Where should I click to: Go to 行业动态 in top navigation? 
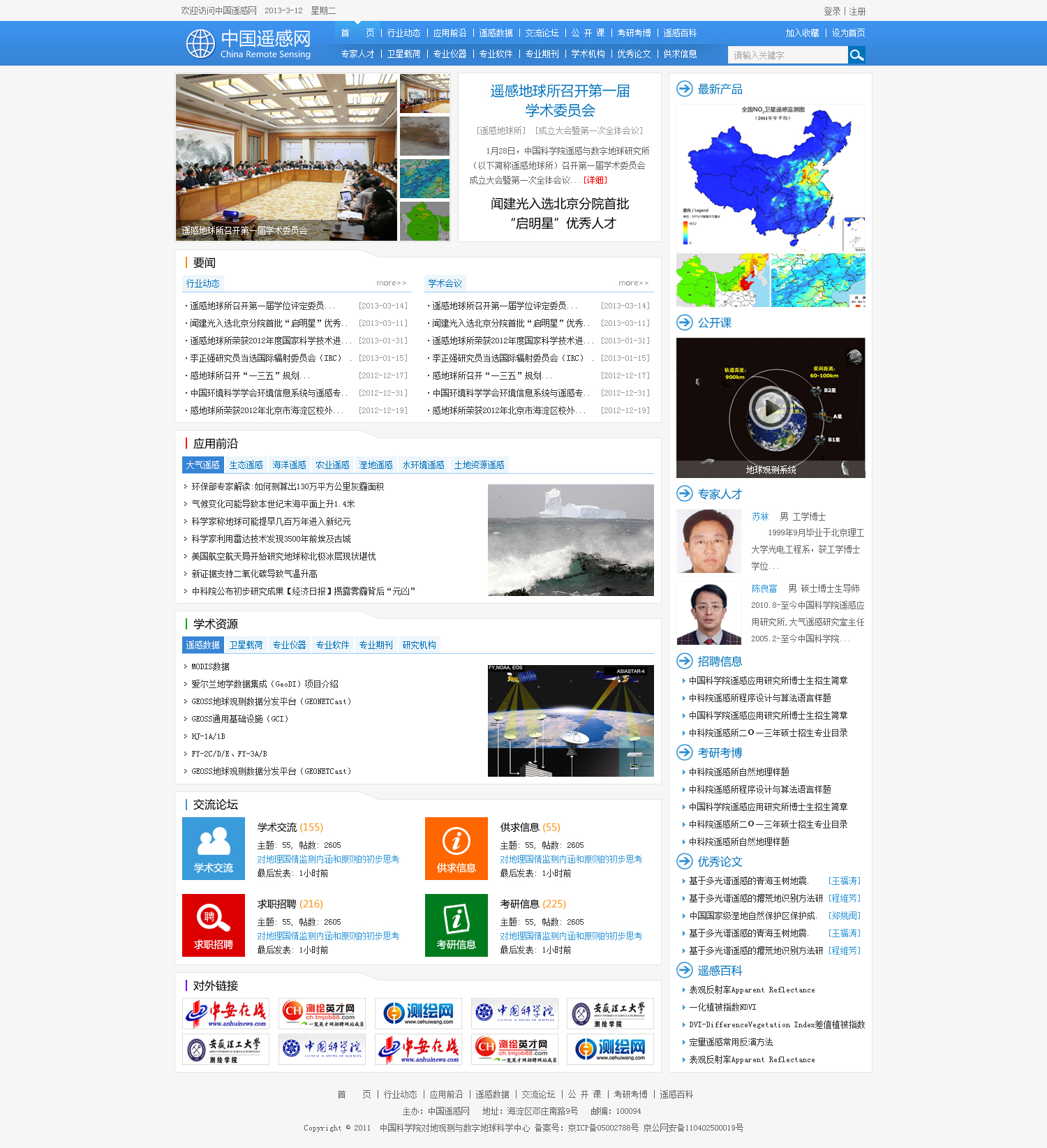pyautogui.click(x=403, y=33)
